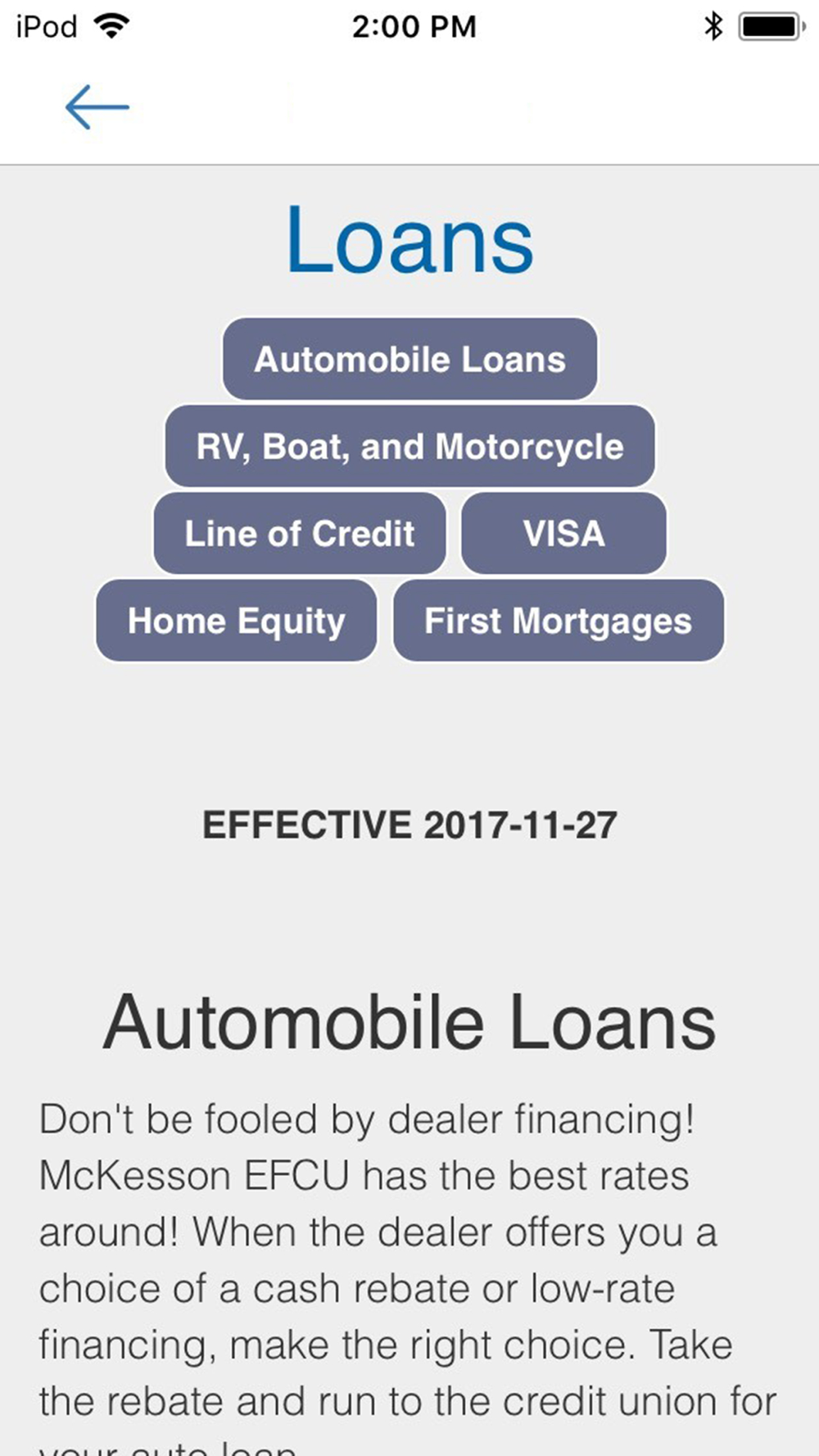The height and width of the screenshot is (1456, 819).
Task: View VISA loan details
Action: click(563, 533)
